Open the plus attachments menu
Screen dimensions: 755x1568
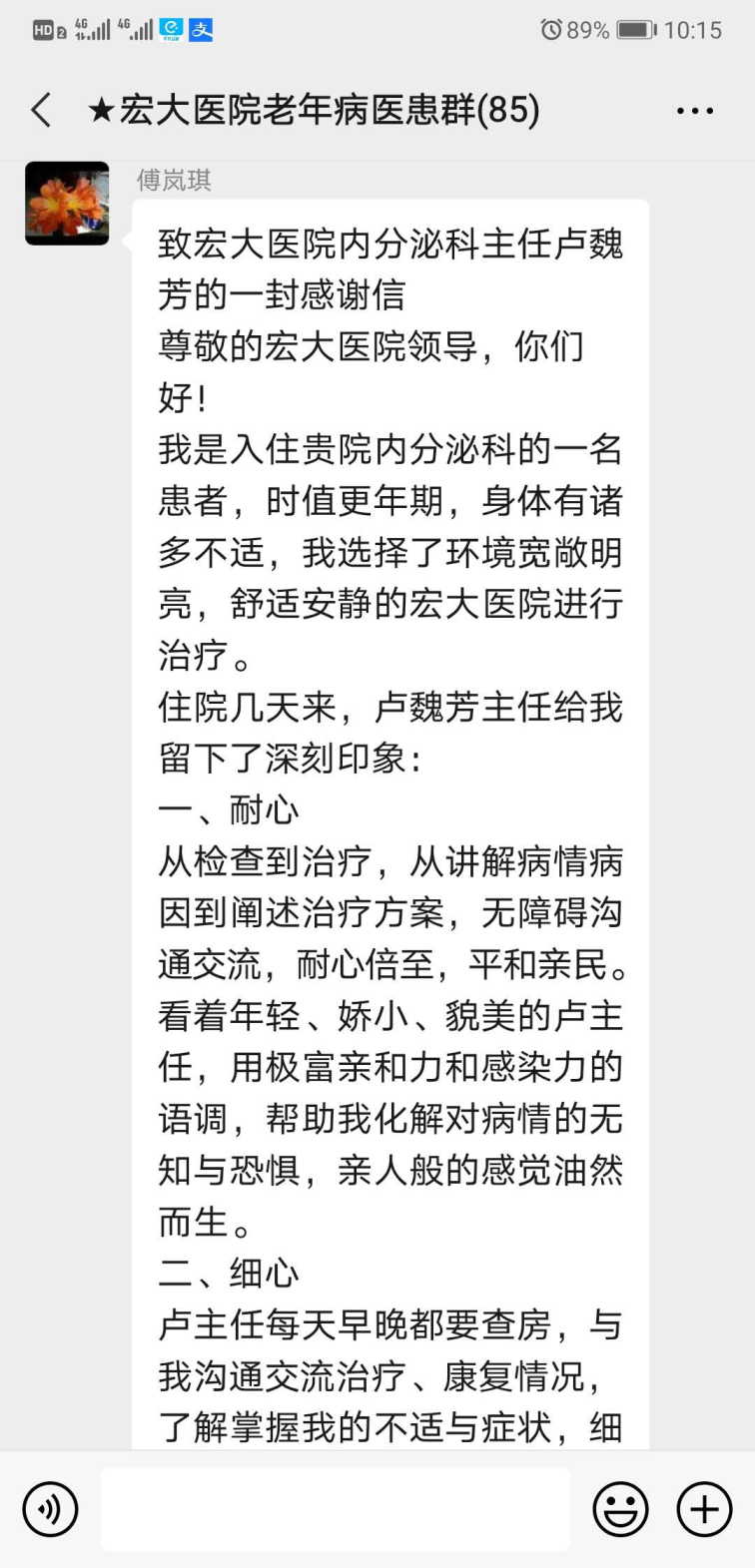pos(704,1508)
